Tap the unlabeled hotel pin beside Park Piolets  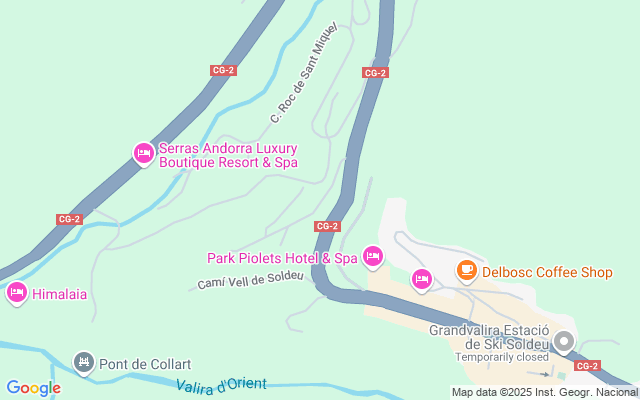(422, 280)
